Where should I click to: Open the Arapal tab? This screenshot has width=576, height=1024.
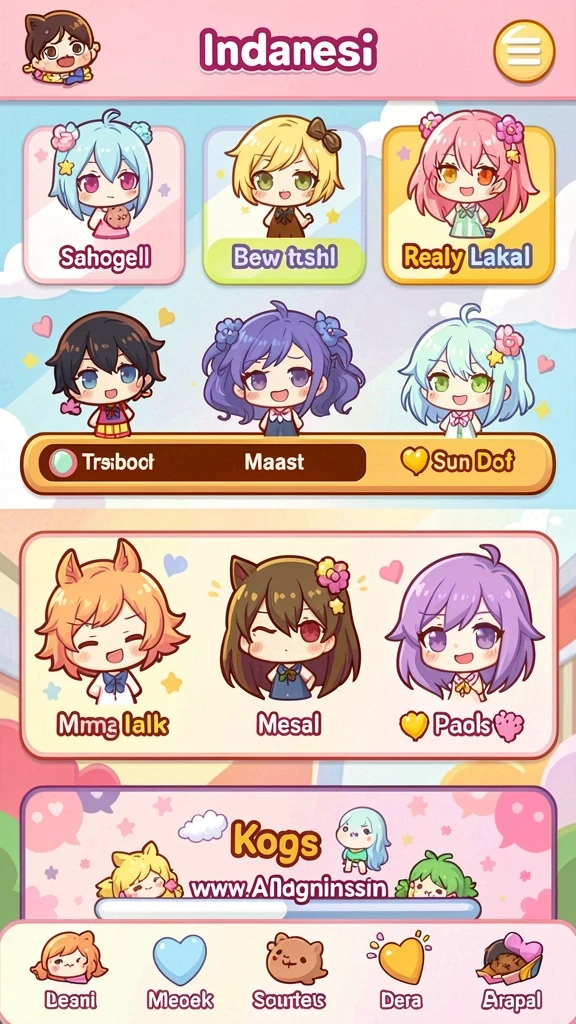click(511, 970)
